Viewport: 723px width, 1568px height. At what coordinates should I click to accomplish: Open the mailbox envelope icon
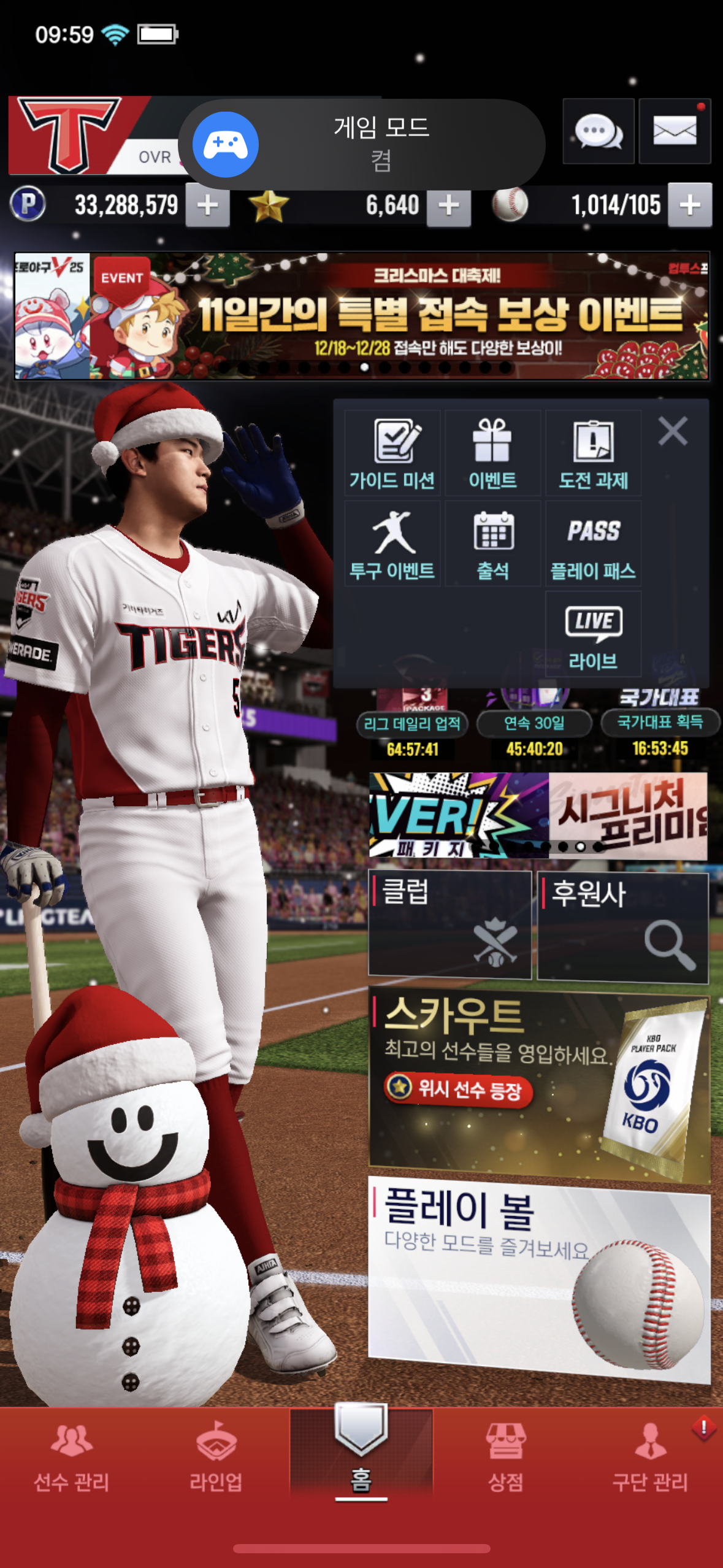675,131
